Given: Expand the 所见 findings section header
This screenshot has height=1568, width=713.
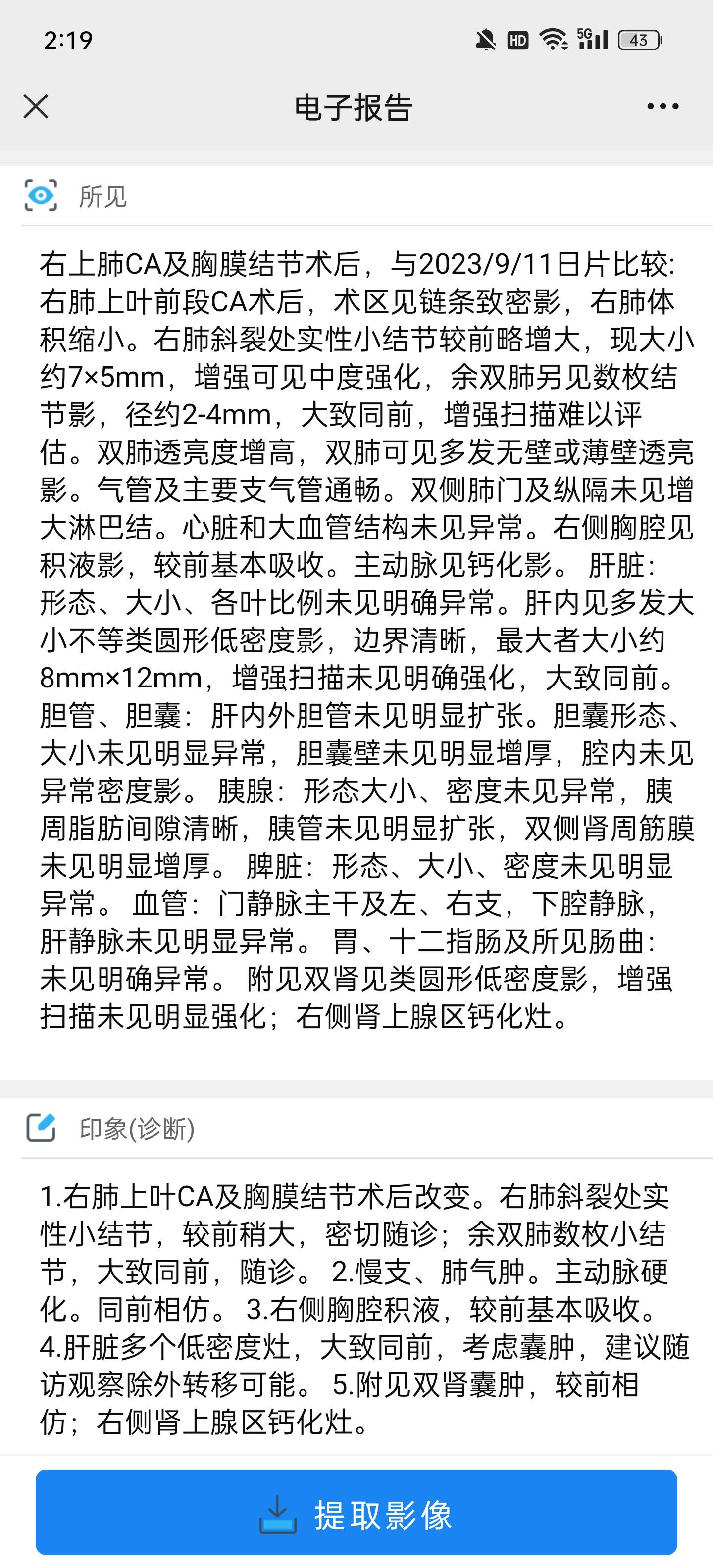Looking at the screenshot, I should (x=102, y=196).
